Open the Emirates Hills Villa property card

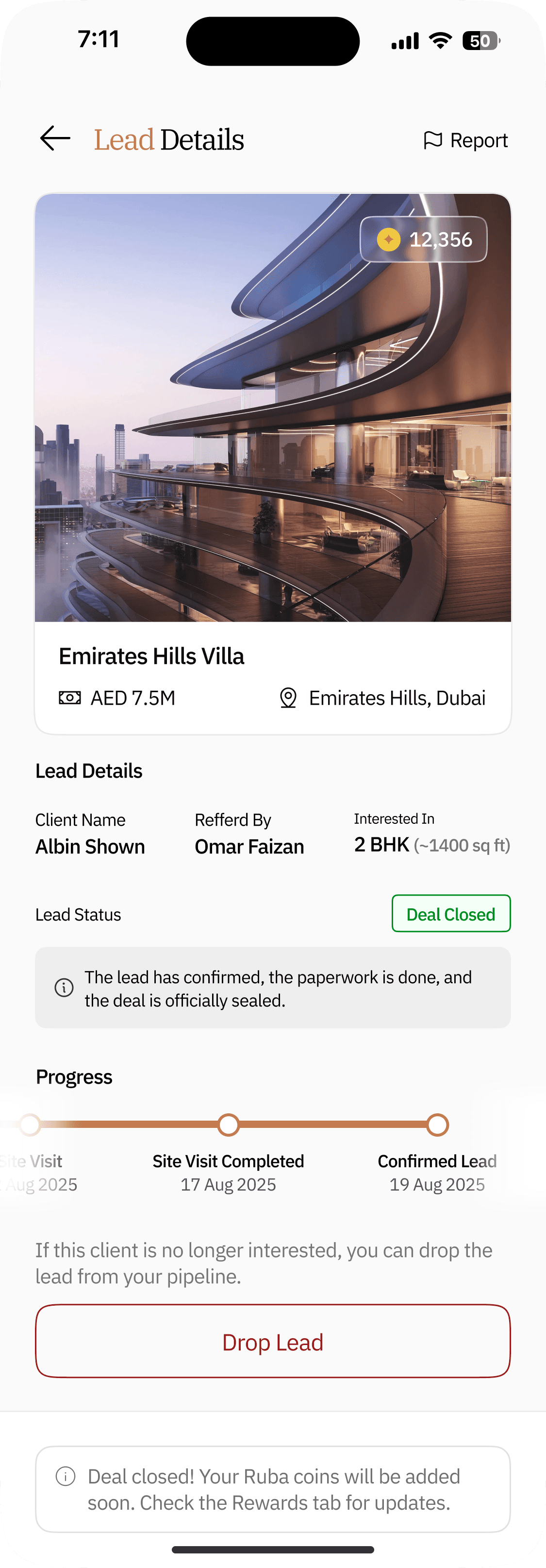(x=273, y=462)
